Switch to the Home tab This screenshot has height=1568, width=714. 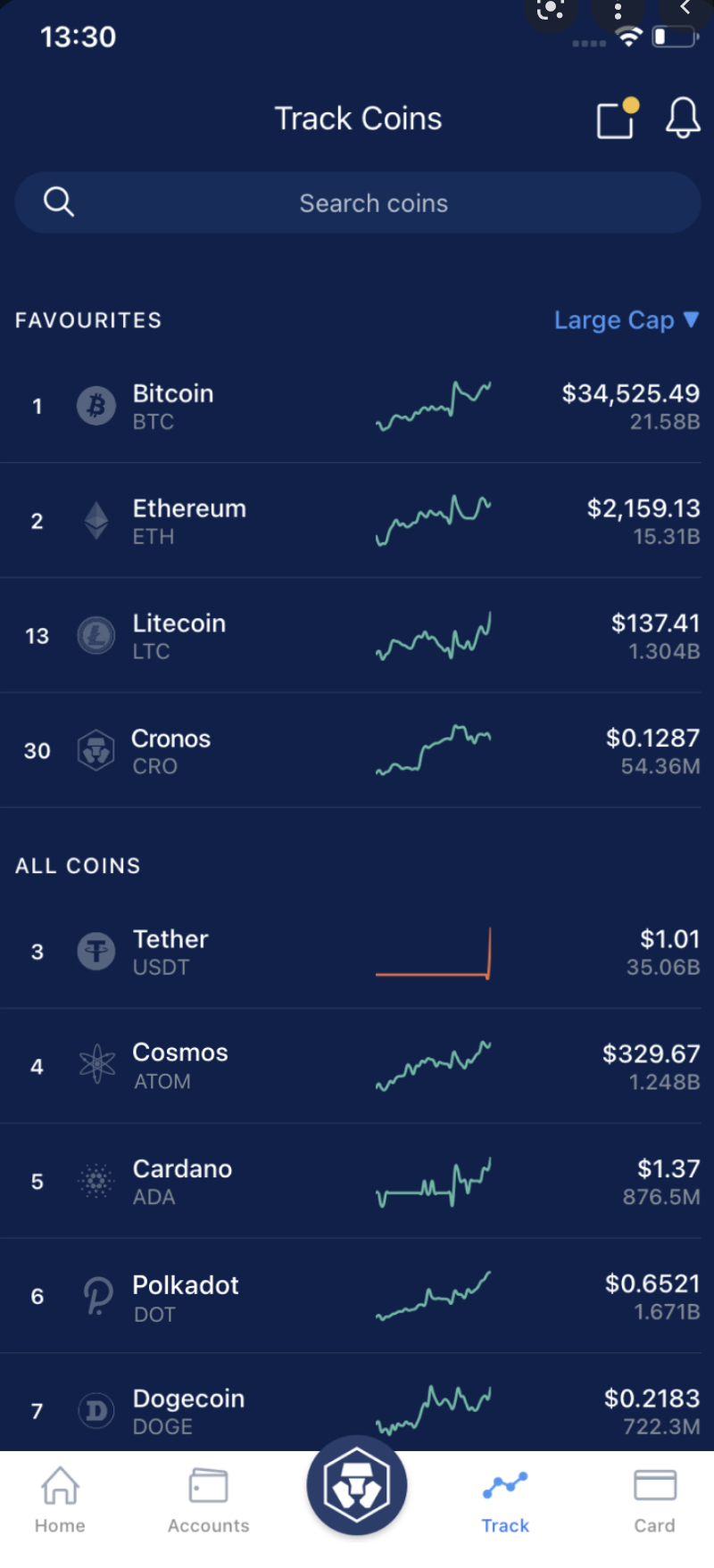[x=60, y=1501]
